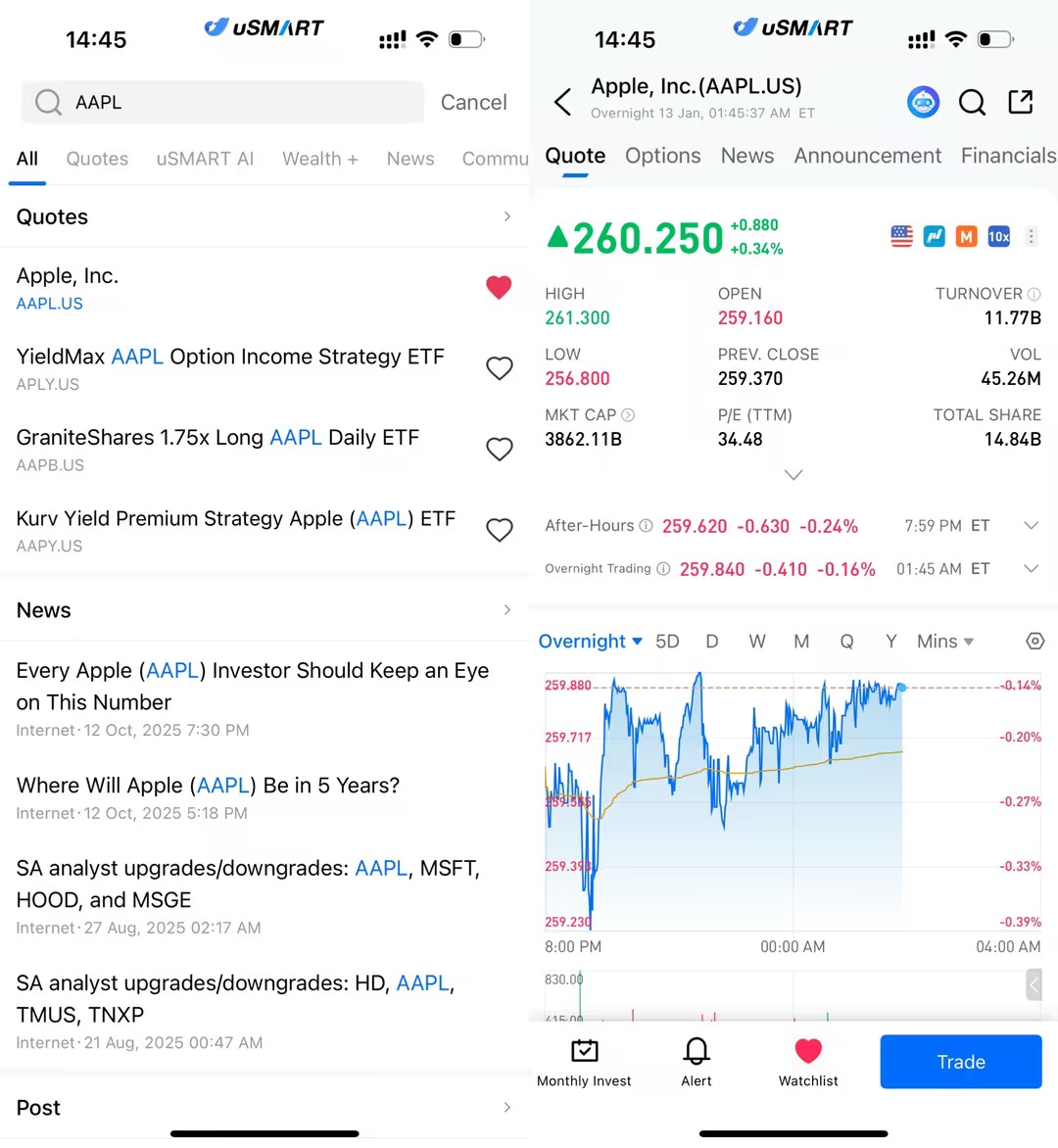Expand the After-Hours price row
The width and height of the screenshot is (1058, 1148).
point(1031,526)
